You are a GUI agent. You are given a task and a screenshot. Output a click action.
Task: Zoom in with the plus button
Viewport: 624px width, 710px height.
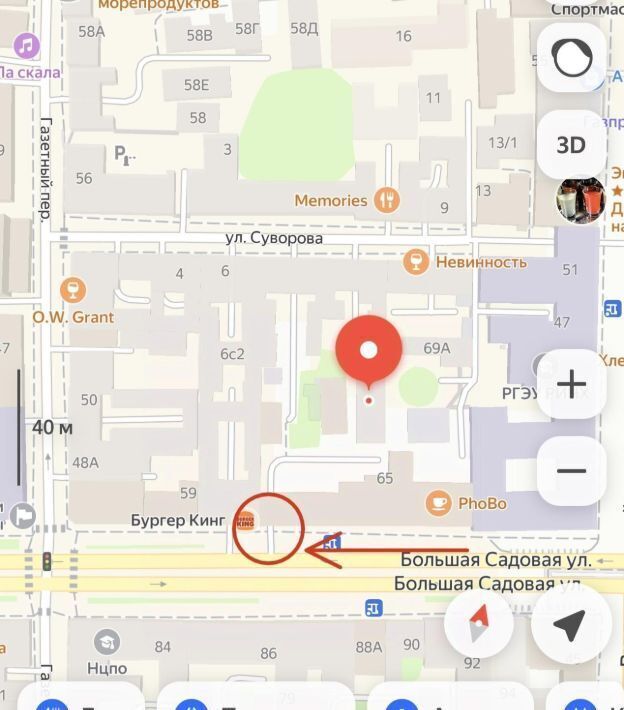click(571, 384)
